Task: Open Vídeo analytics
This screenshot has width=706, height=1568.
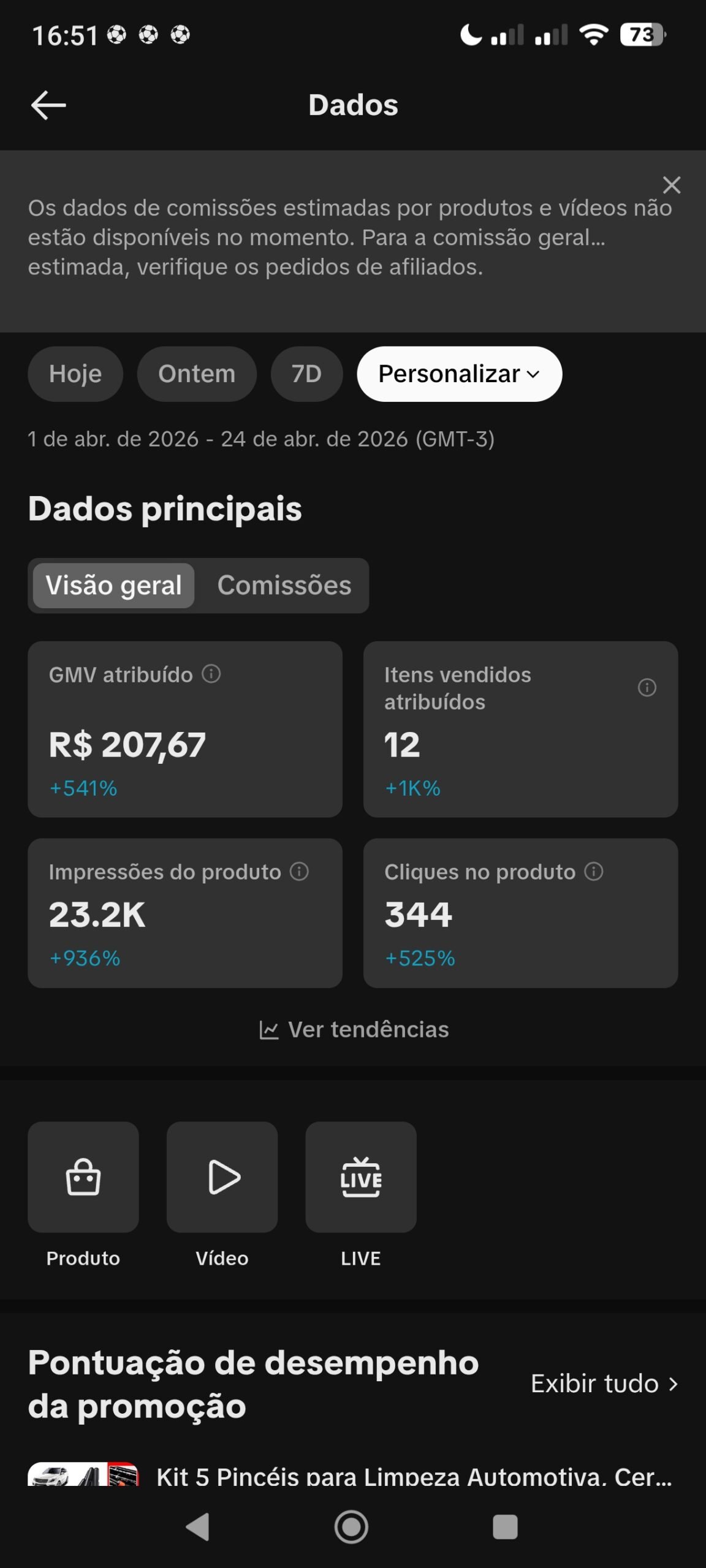Action: (222, 1177)
